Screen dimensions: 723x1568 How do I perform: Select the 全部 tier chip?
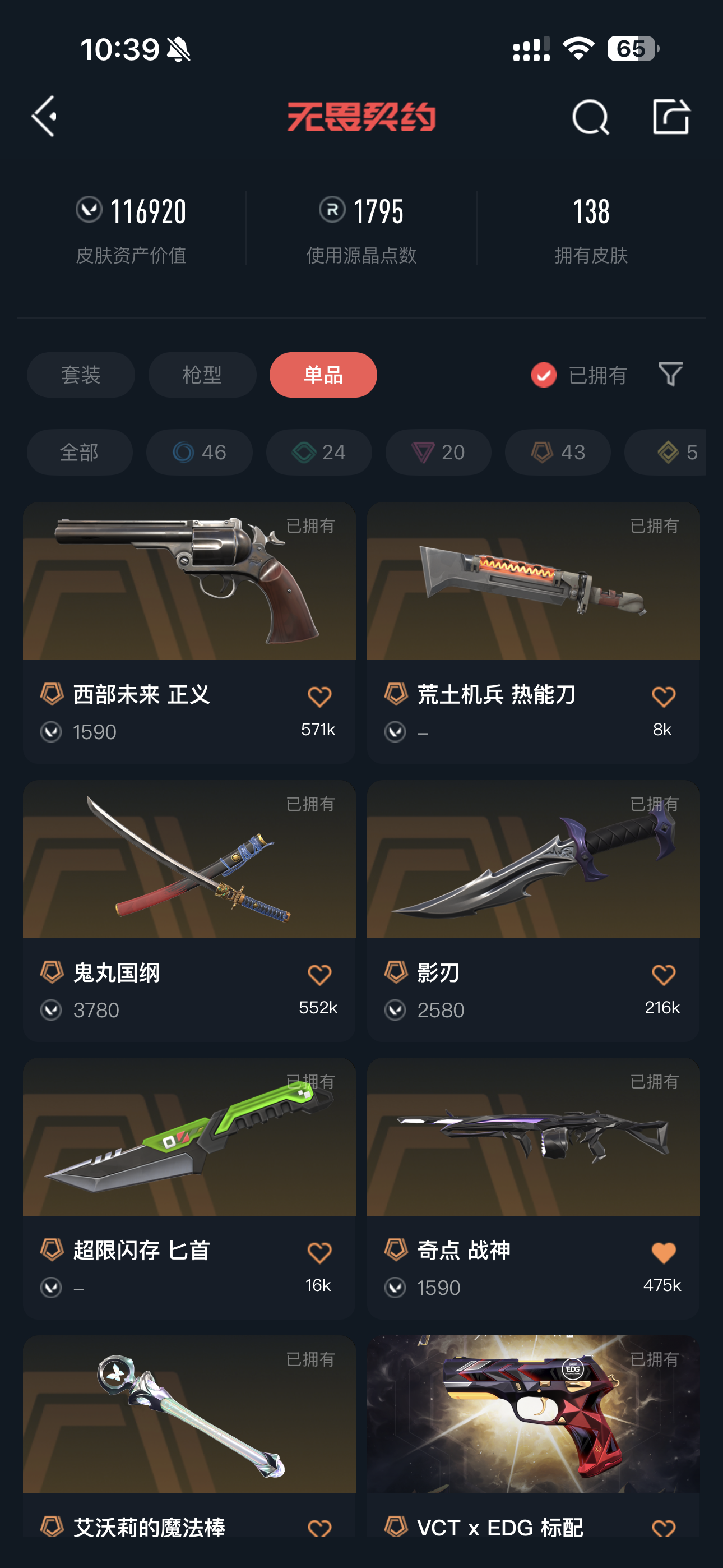80,452
